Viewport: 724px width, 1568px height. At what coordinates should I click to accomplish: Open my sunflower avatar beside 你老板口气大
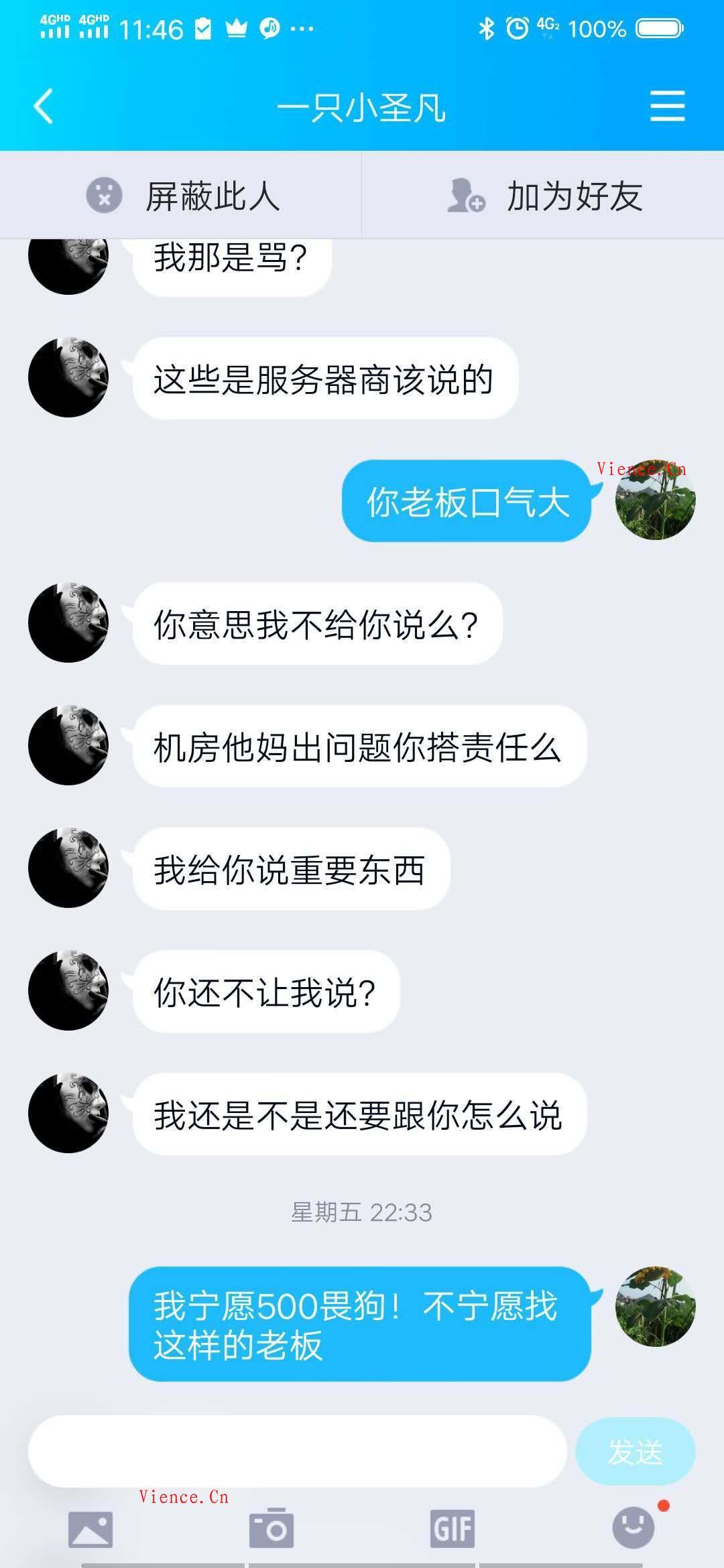click(655, 500)
